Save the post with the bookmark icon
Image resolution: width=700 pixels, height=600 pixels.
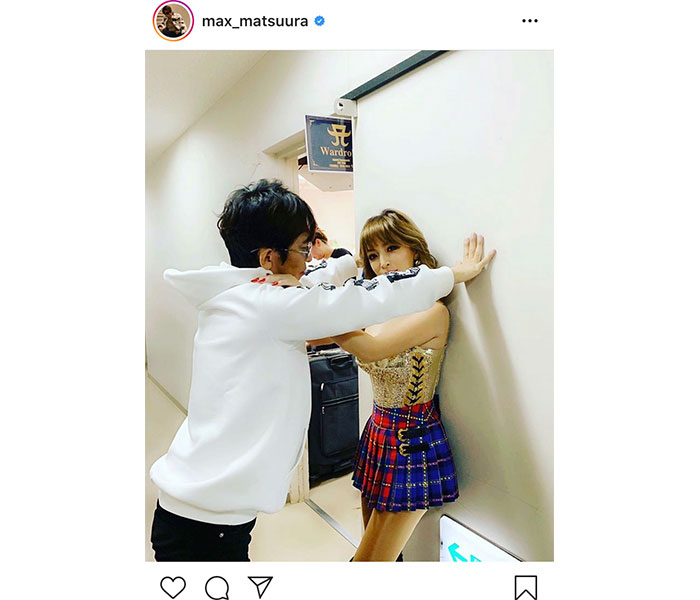526,586
